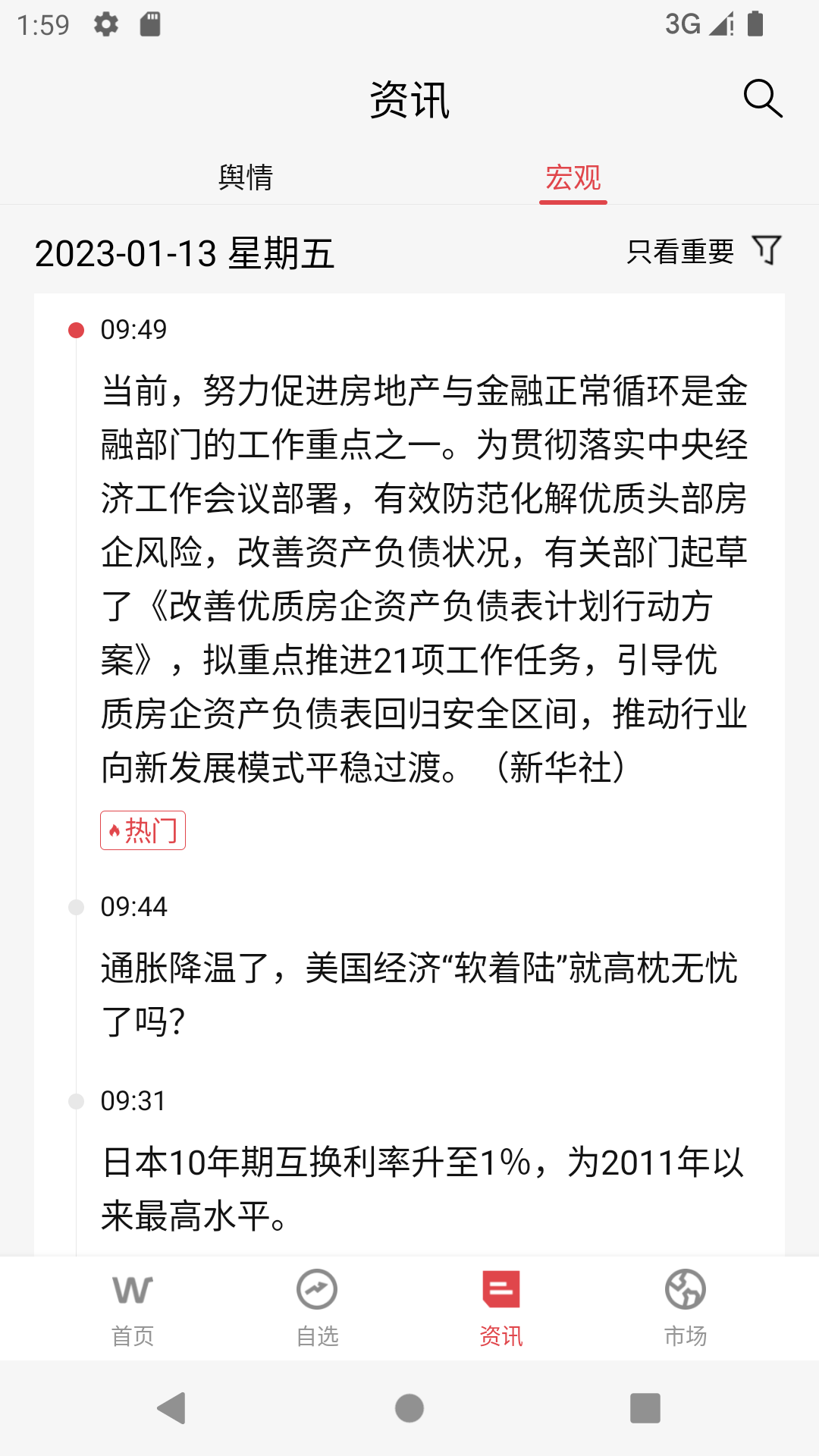The width and height of the screenshot is (819, 1456).
Task: Tap the system back button
Action: click(x=172, y=1408)
